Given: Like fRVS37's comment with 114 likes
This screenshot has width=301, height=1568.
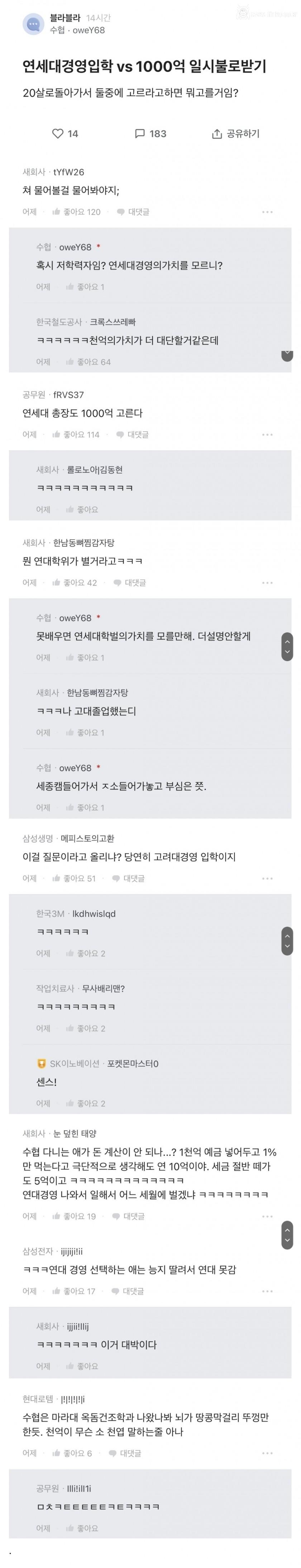Looking at the screenshot, I should (x=76, y=435).
